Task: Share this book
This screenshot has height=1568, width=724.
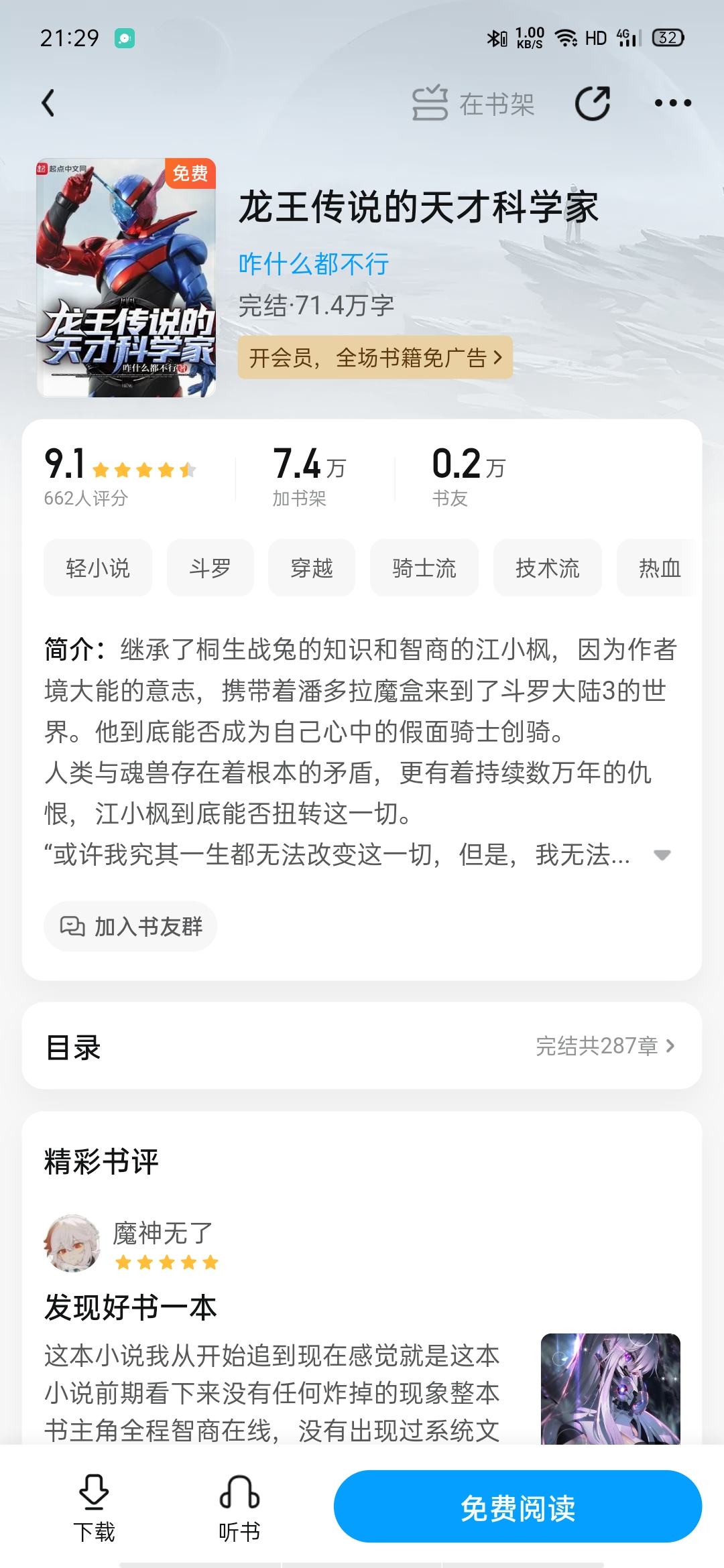Action: coord(593,103)
